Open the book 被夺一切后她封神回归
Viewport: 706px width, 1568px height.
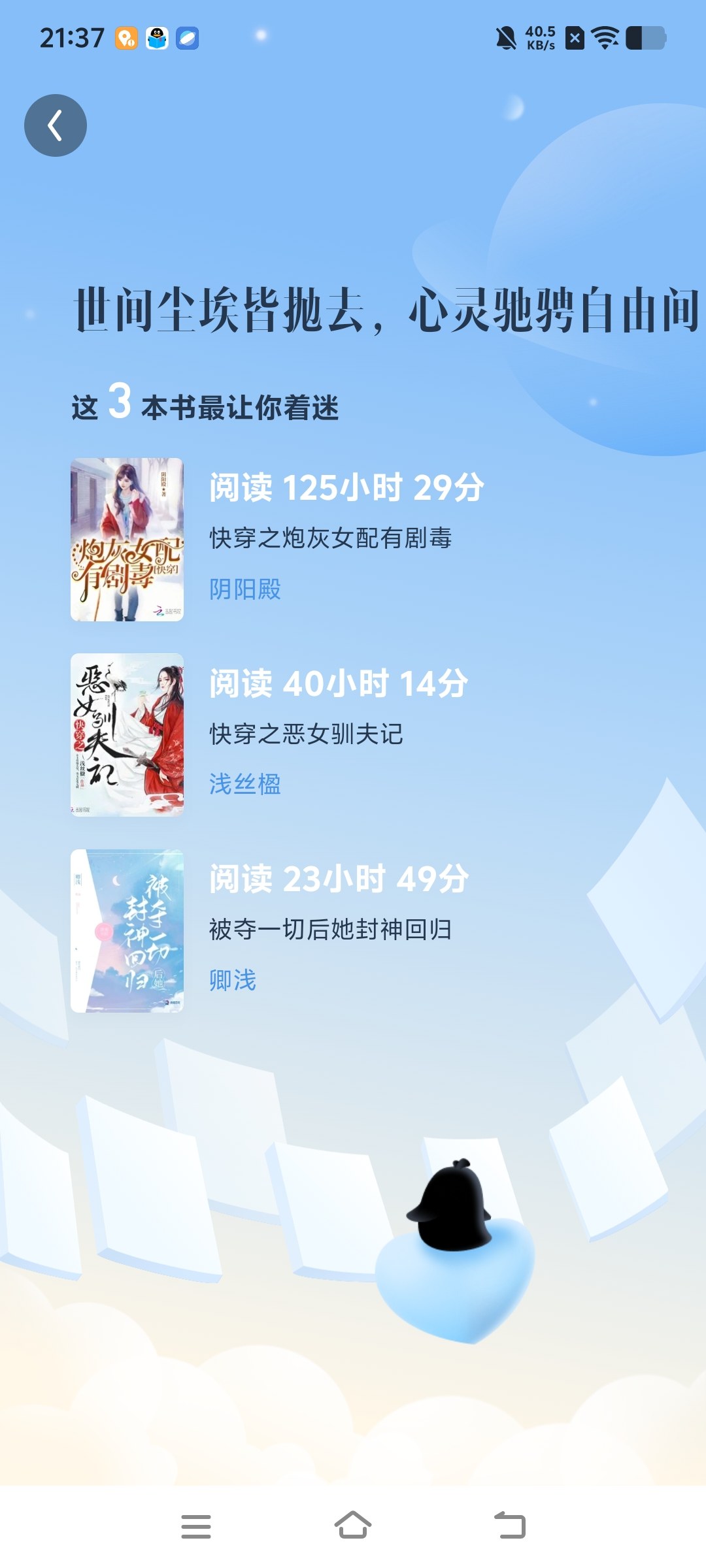click(331, 929)
